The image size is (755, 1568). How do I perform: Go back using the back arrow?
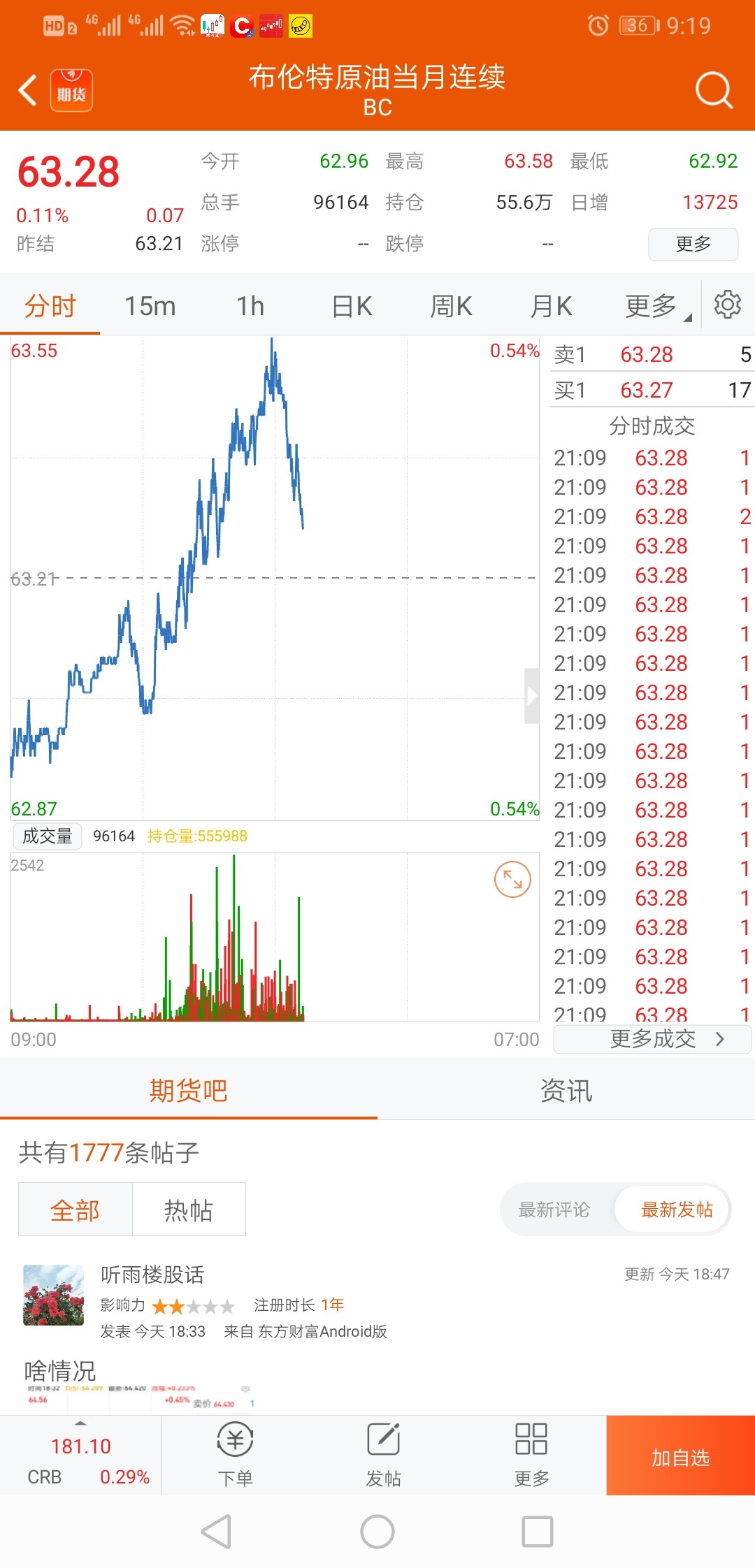point(27,89)
